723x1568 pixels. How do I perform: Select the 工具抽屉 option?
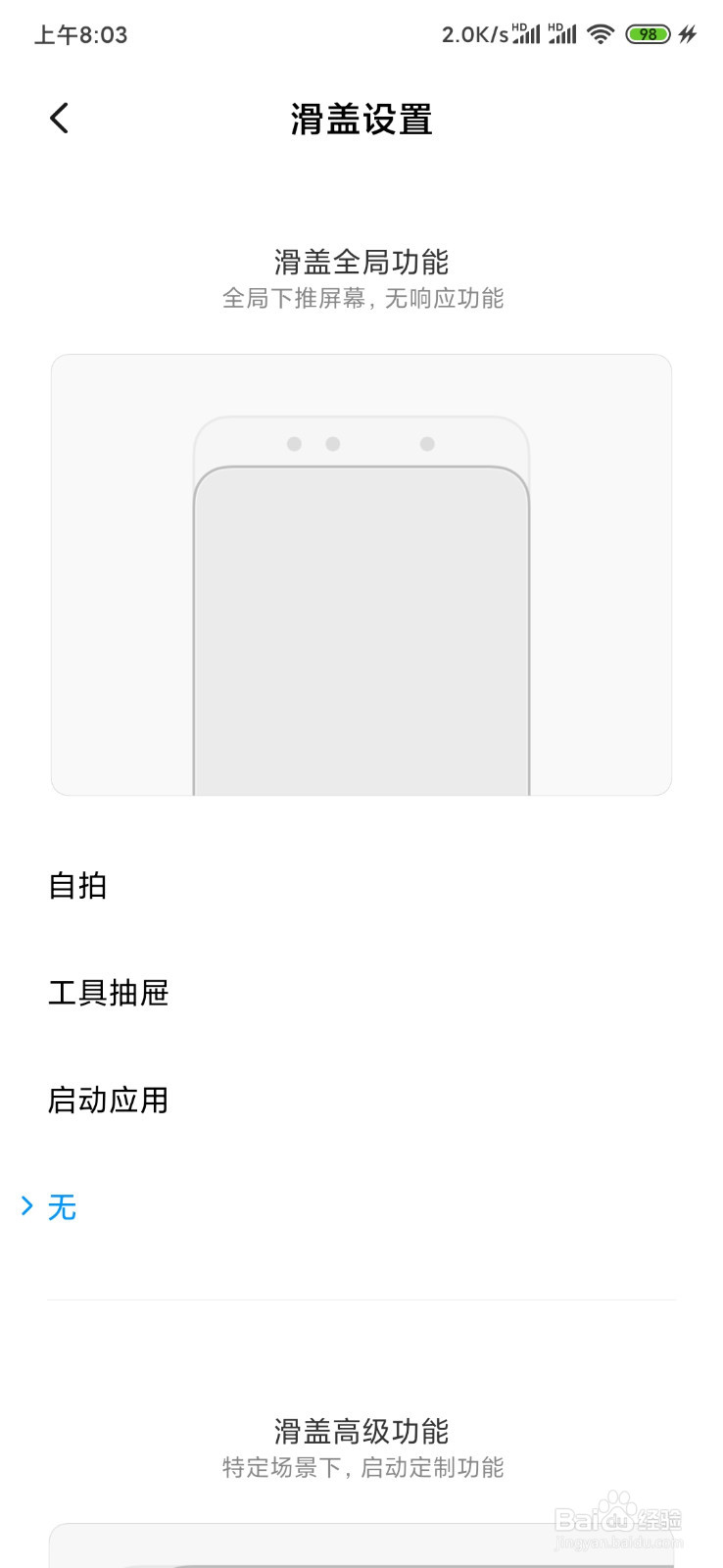(110, 993)
